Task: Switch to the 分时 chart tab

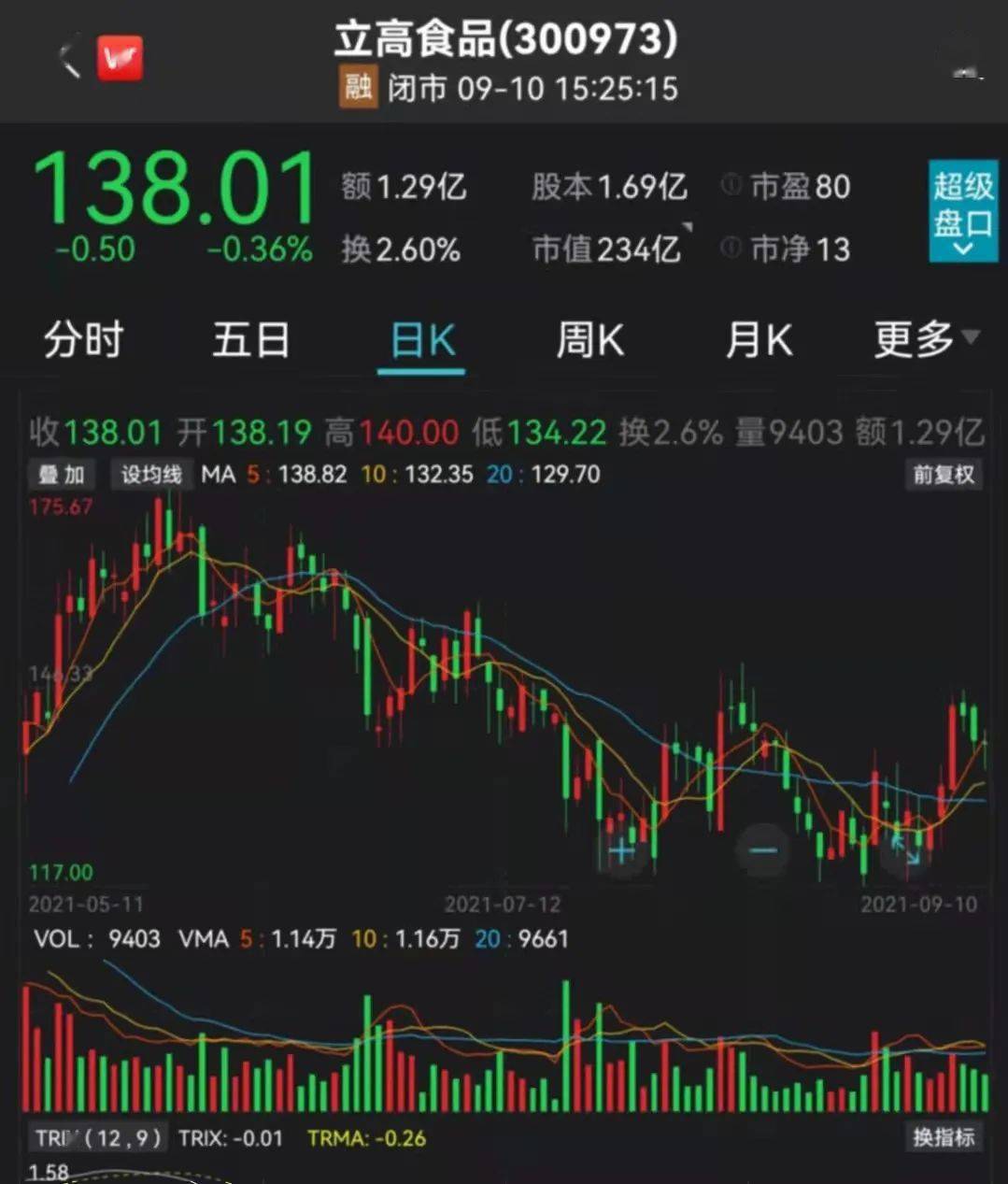Action: (83, 339)
